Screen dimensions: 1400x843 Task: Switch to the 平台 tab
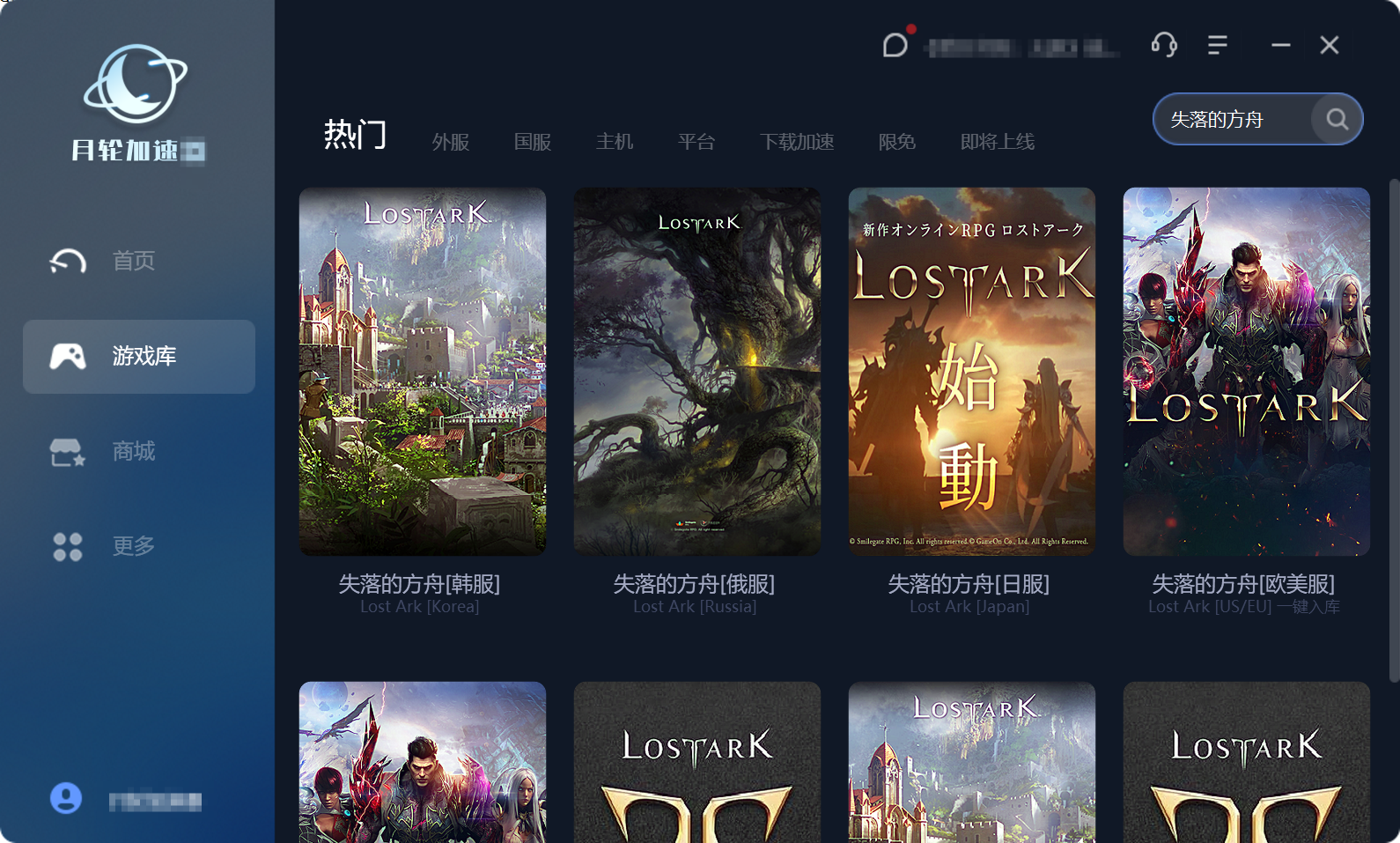tap(696, 142)
